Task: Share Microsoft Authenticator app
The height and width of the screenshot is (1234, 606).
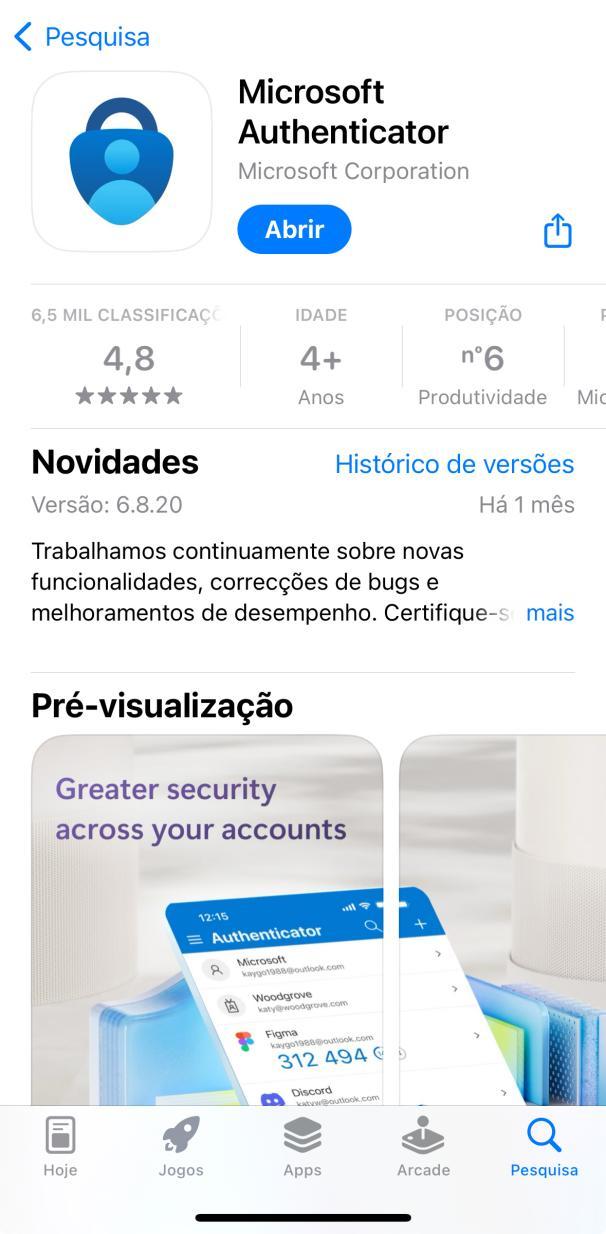Action: [557, 230]
